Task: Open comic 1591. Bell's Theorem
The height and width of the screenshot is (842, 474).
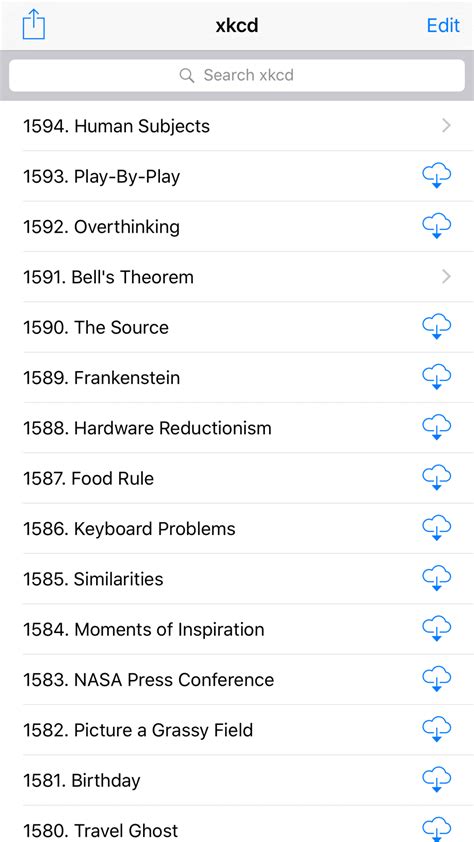Action: tap(237, 277)
